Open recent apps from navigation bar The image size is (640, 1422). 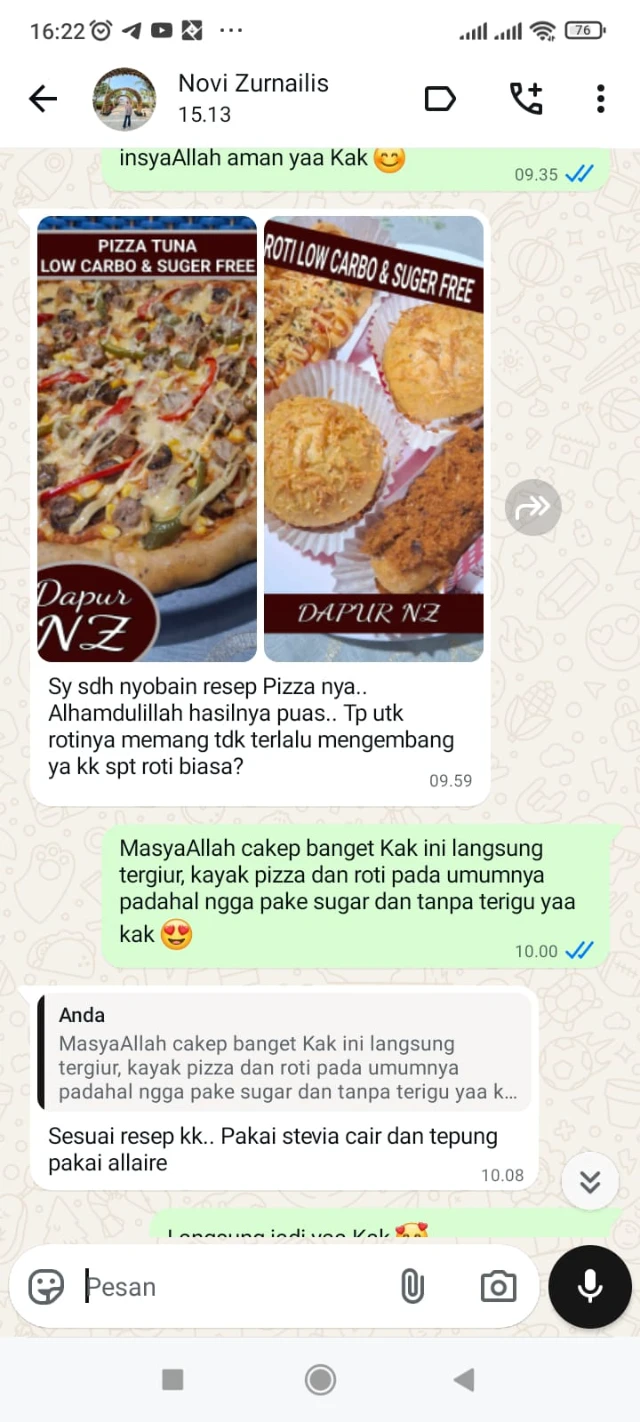tap(172, 1380)
